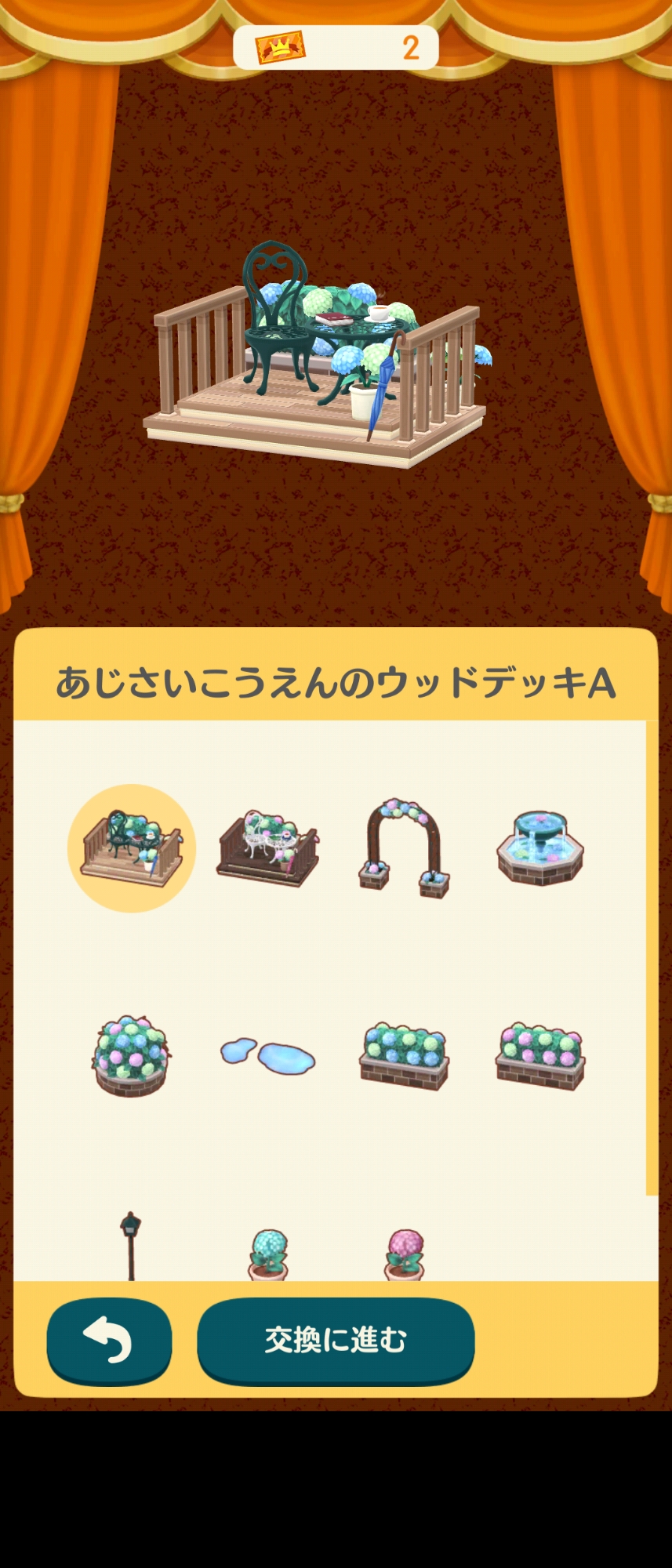Choose the hydrangea flower arch
The height and width of the screenshot is (1568, 672).
(x=404, y=848)
